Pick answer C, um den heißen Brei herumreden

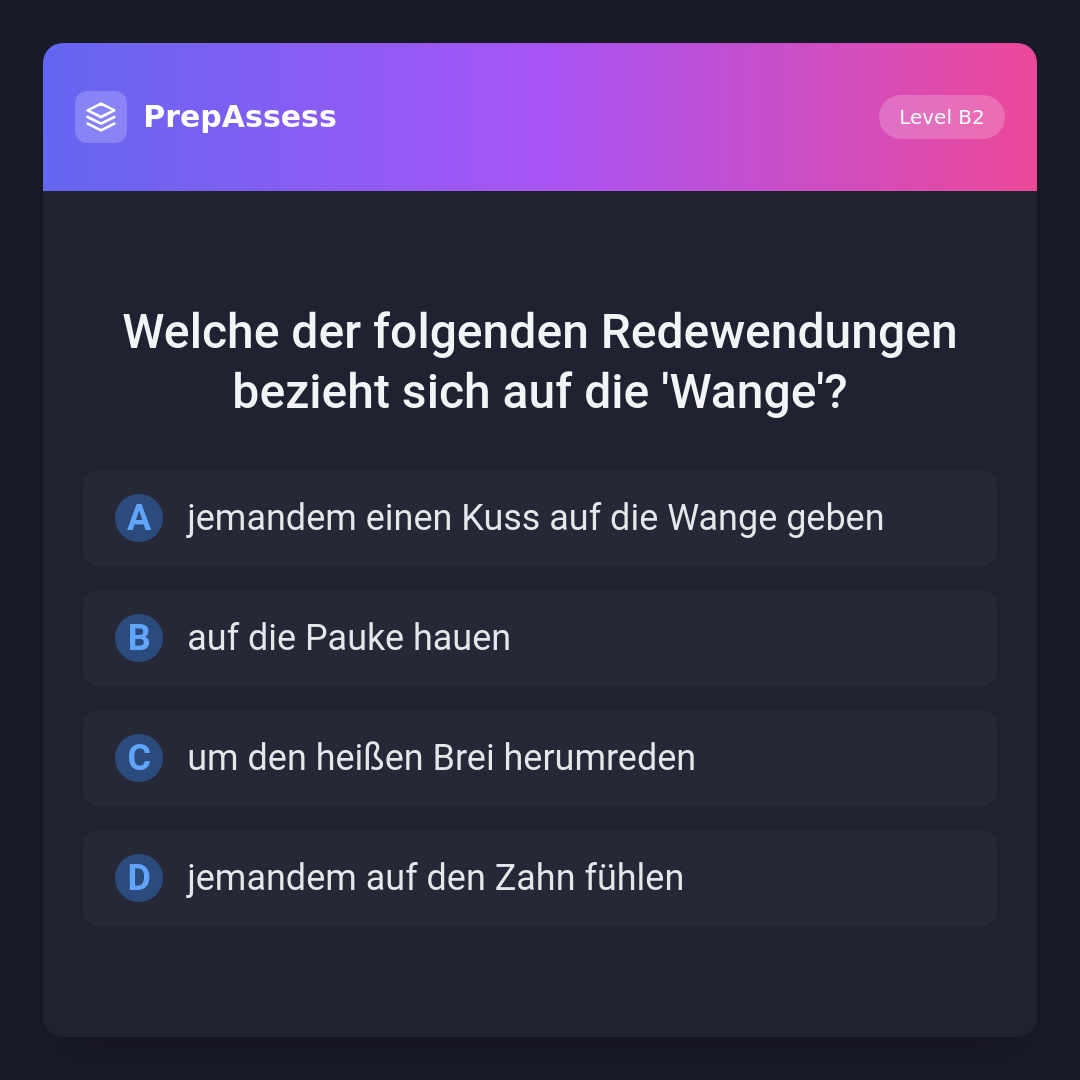tap(538, 758)
